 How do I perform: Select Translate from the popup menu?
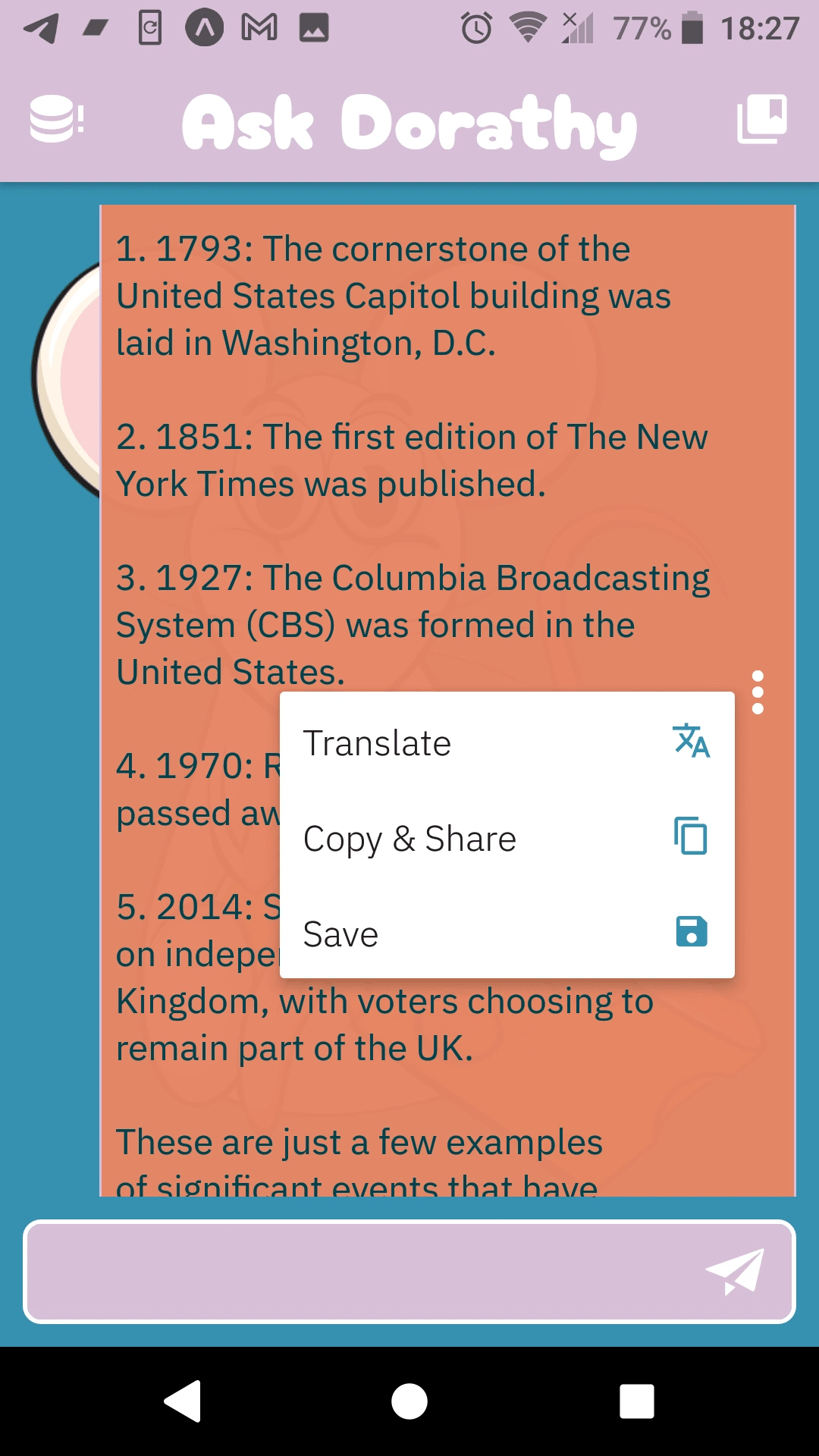[x=507, y=742]
